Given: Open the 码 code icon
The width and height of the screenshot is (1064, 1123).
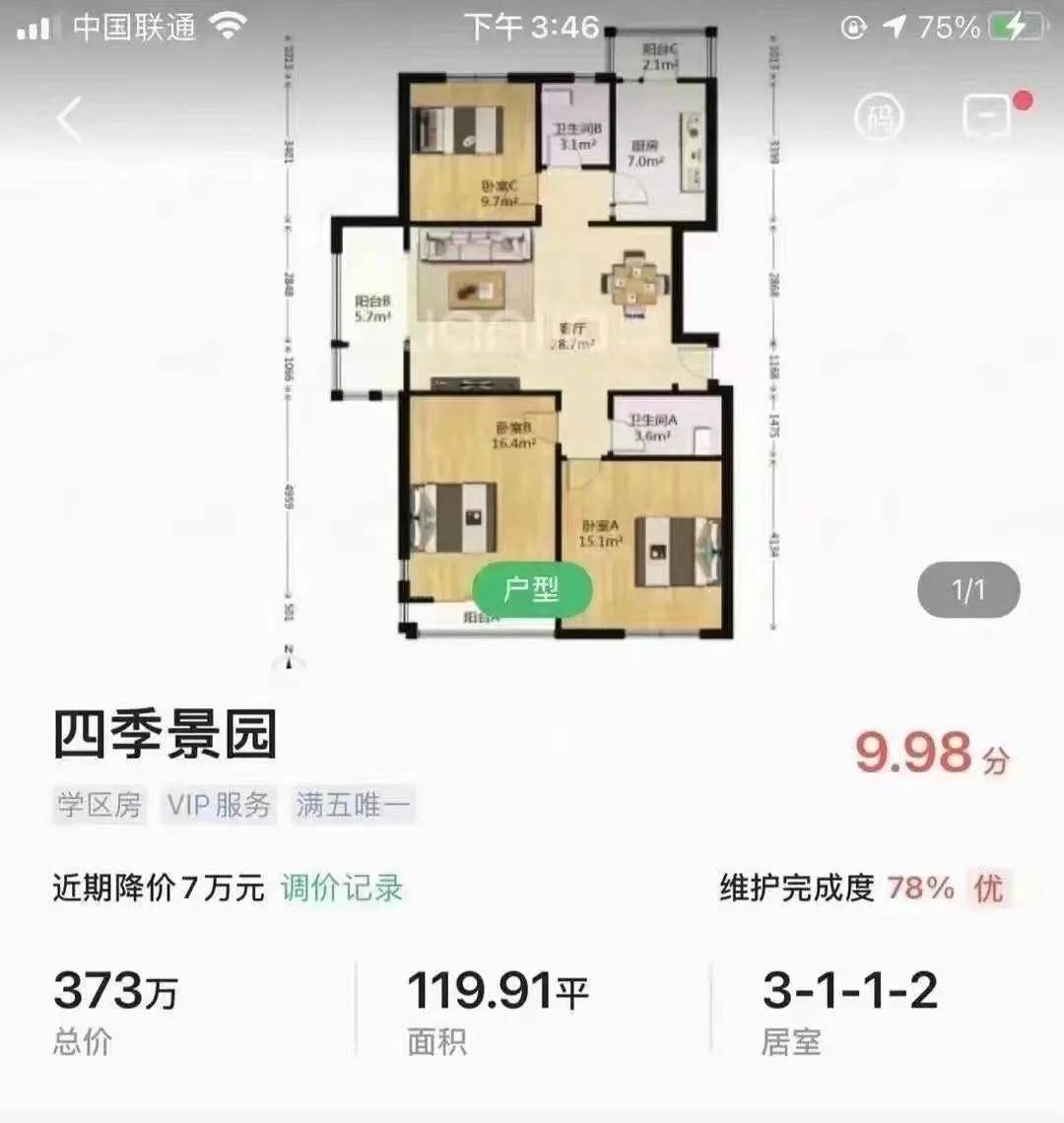Looking at the screenshot, I should [878, 118].
